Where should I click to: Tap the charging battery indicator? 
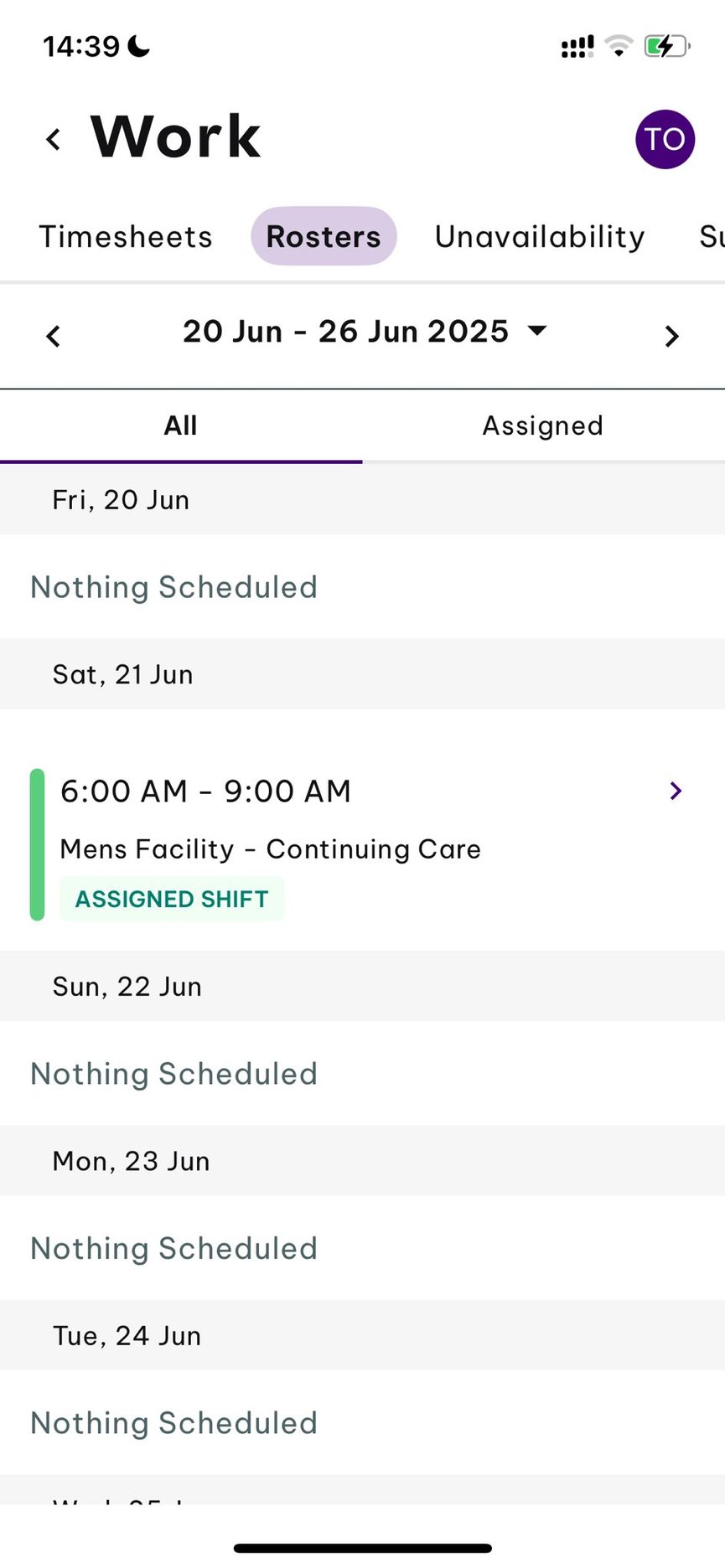tap(663, 46)
